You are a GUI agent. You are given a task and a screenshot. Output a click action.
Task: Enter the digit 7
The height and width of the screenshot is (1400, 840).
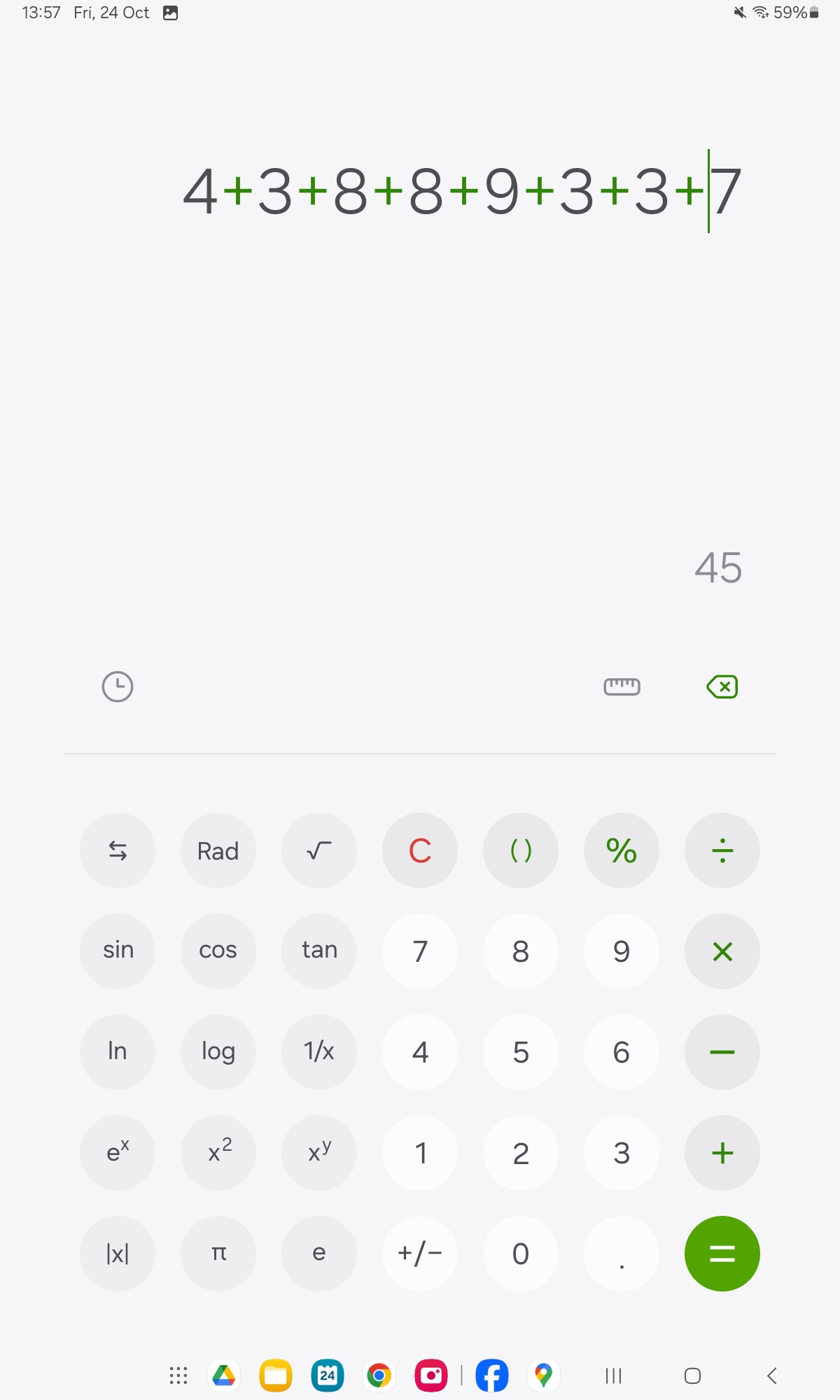[x=420, y=951]
